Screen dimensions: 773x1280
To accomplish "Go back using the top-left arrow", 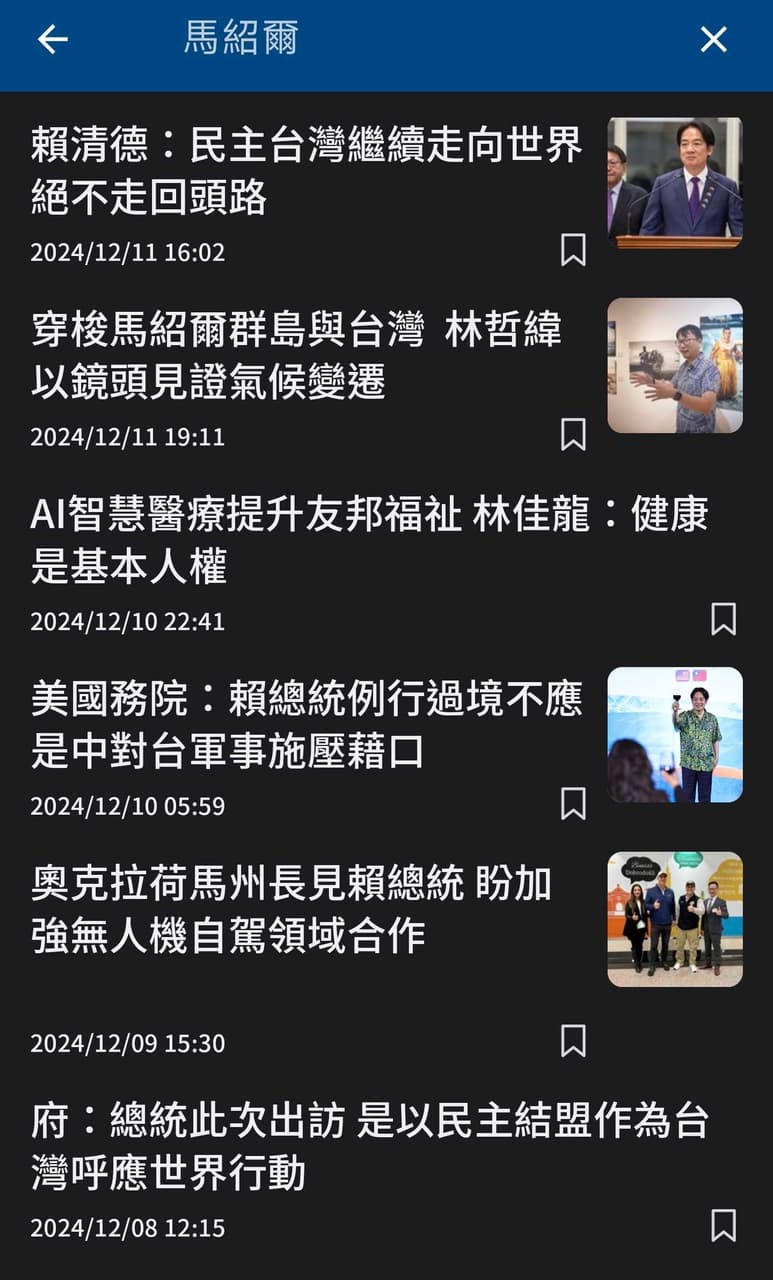I will coord(52,40).
